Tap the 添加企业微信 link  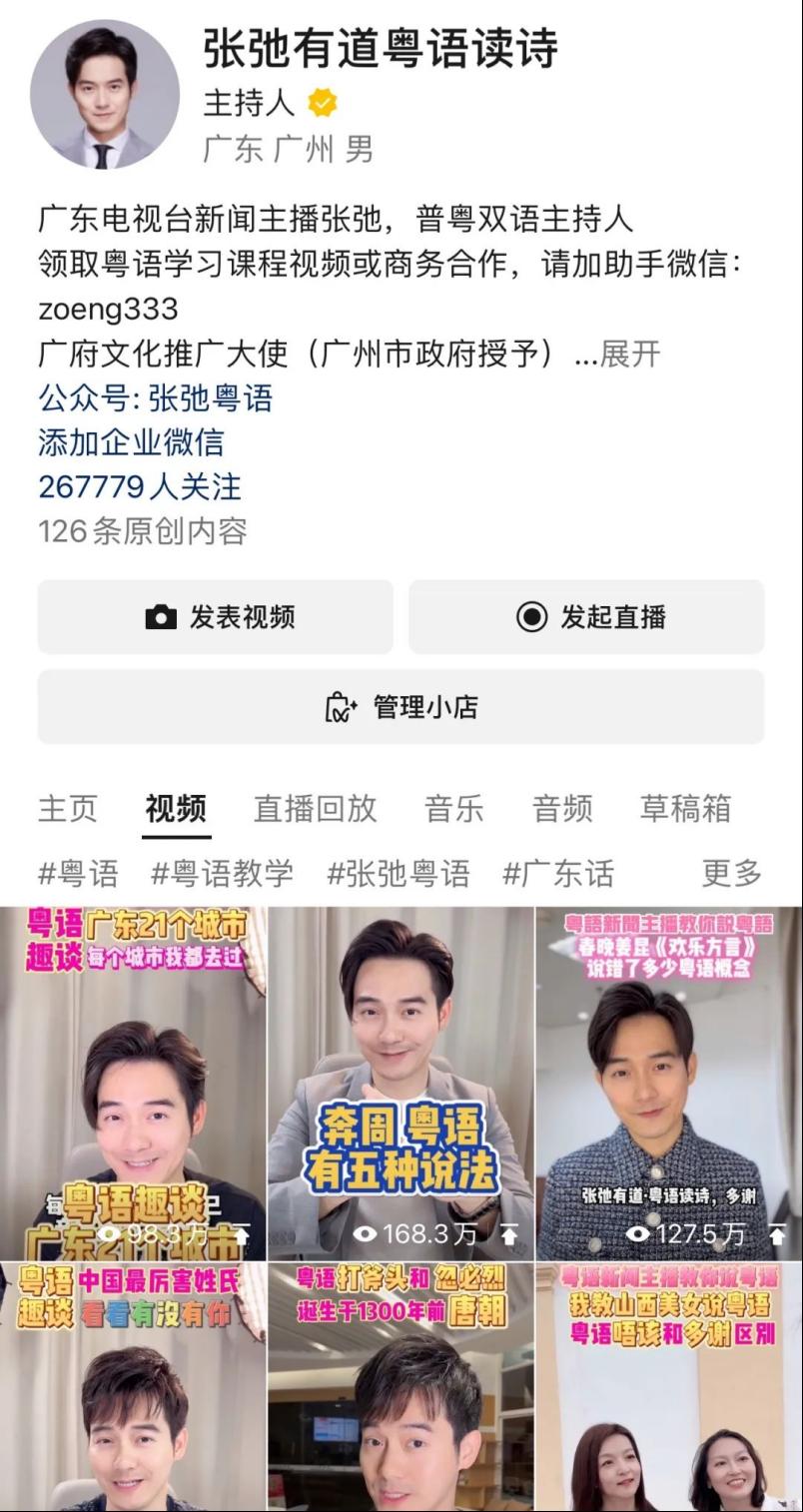coord(131,442)
